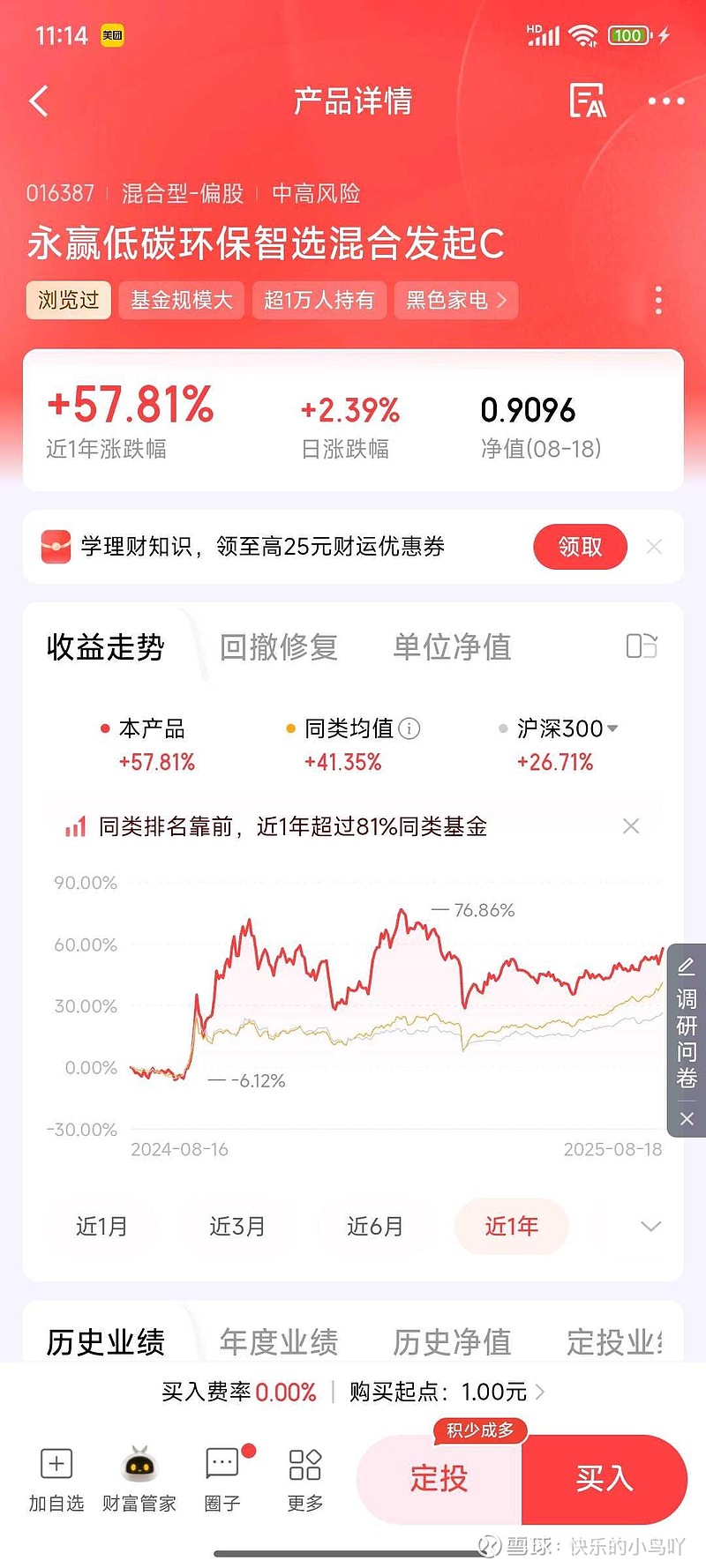Viewport: 706px width, 1568px height.
Task: Close the 同类排名靠前 ranking tip
Action: pos(631,826)
